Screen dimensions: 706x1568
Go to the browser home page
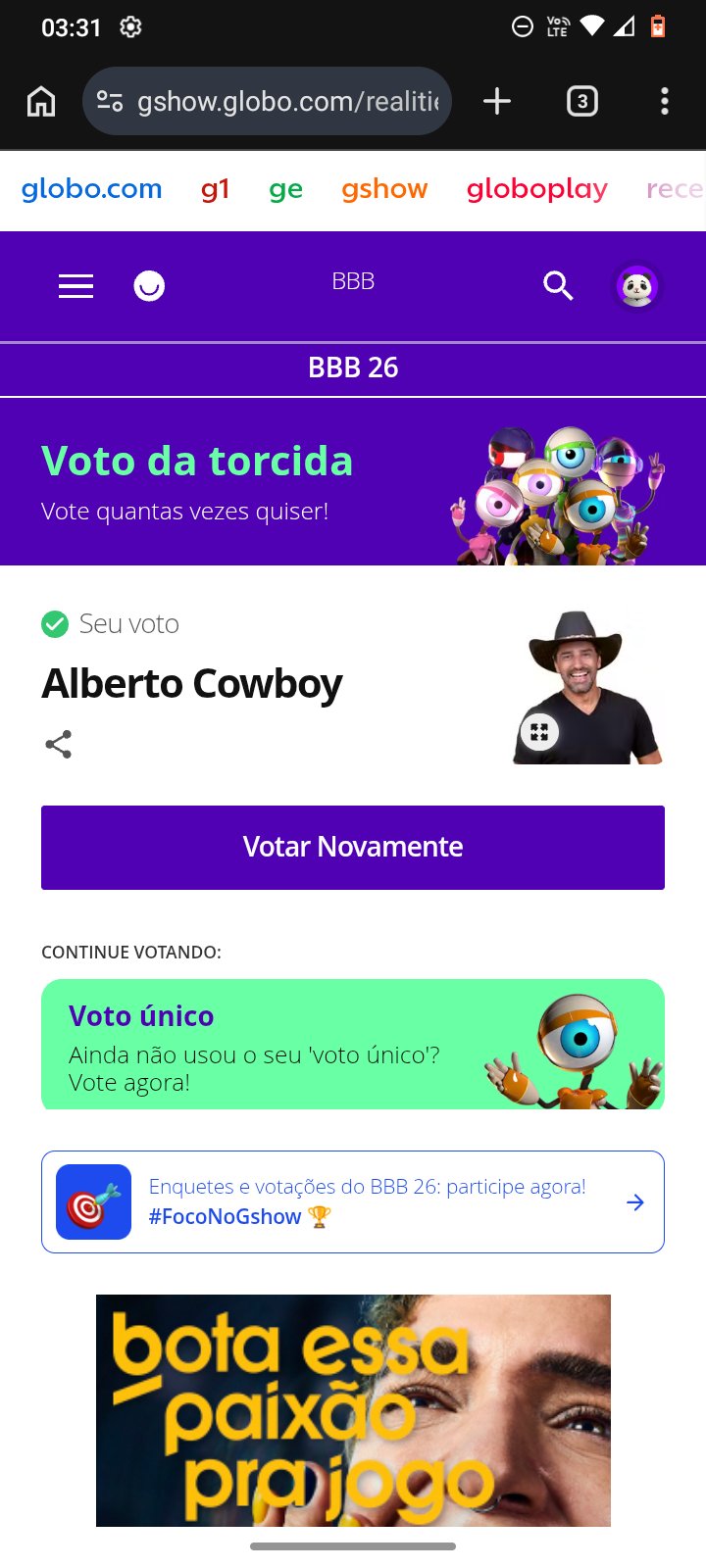(41, 101)
